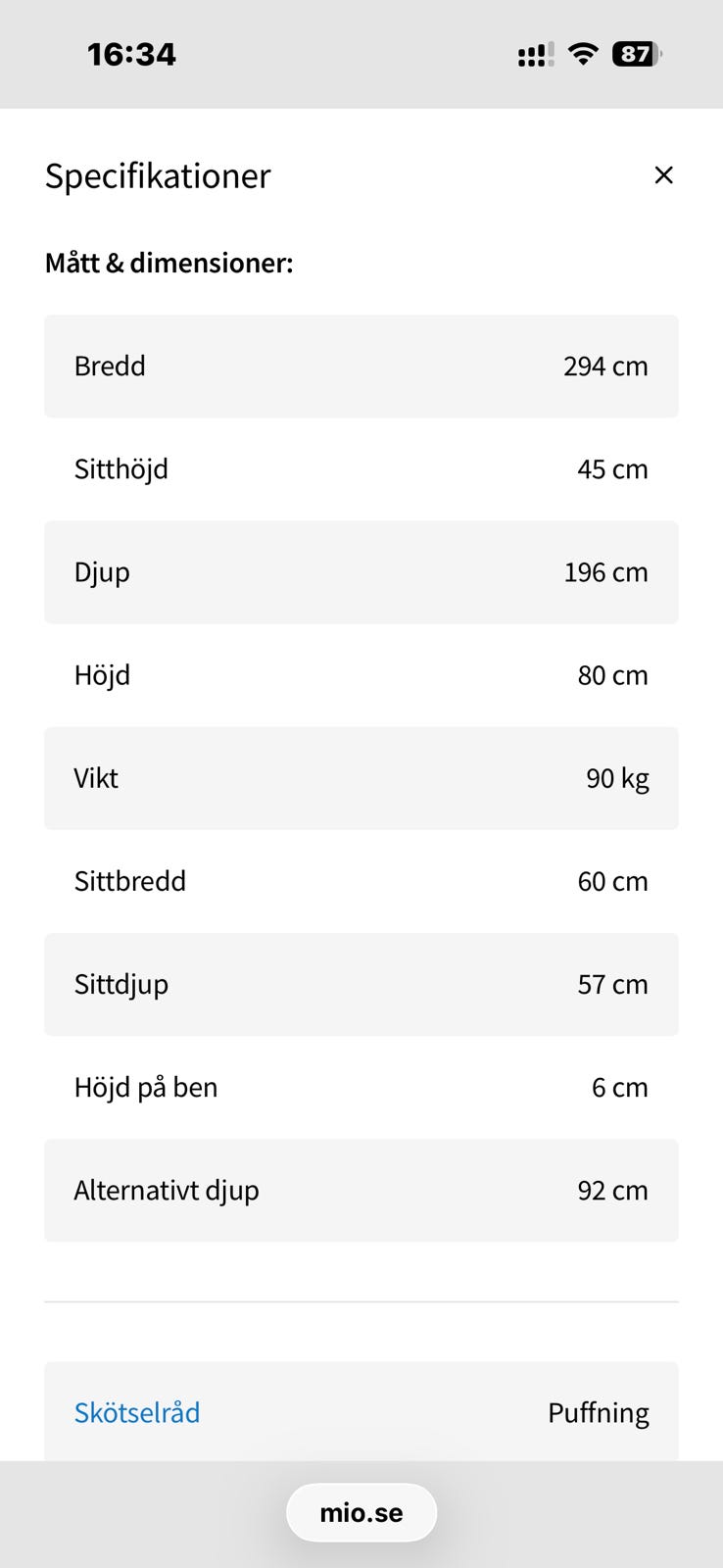Close the Specifikationer panel
This screenshot has height=1568, width=723.
click(x=663, y=175)
